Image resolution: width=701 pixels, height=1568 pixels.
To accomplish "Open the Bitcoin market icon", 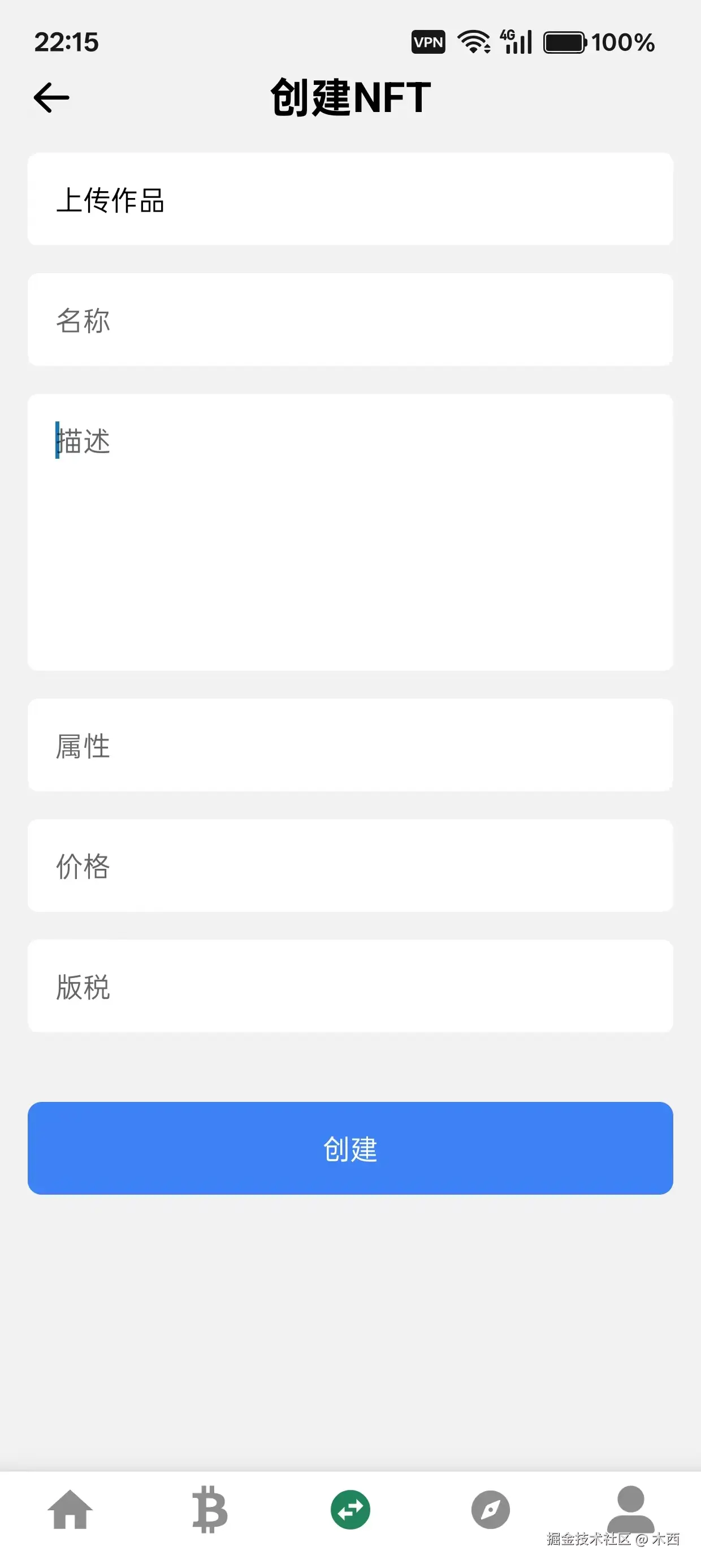I will [210, 1509].
